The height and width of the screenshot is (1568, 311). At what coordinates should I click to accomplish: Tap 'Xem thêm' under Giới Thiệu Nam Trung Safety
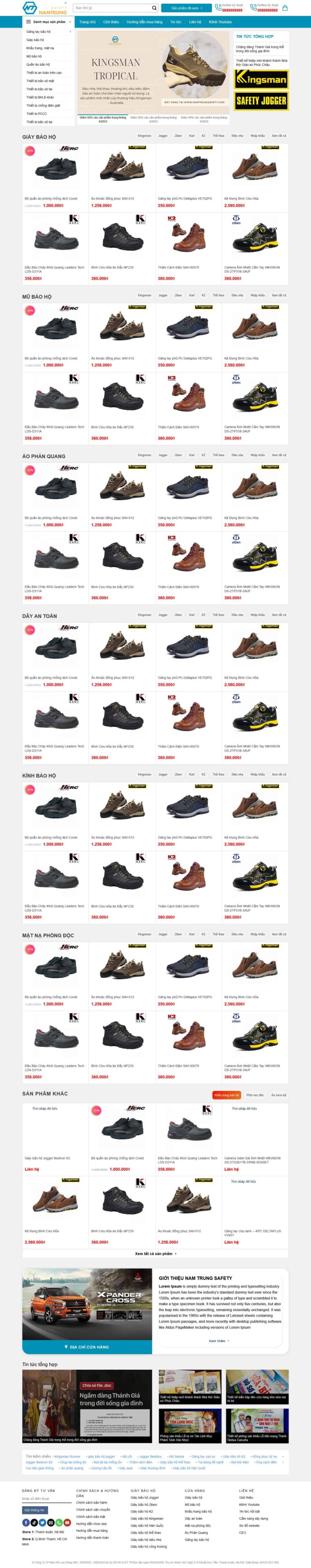point(219,1340)
